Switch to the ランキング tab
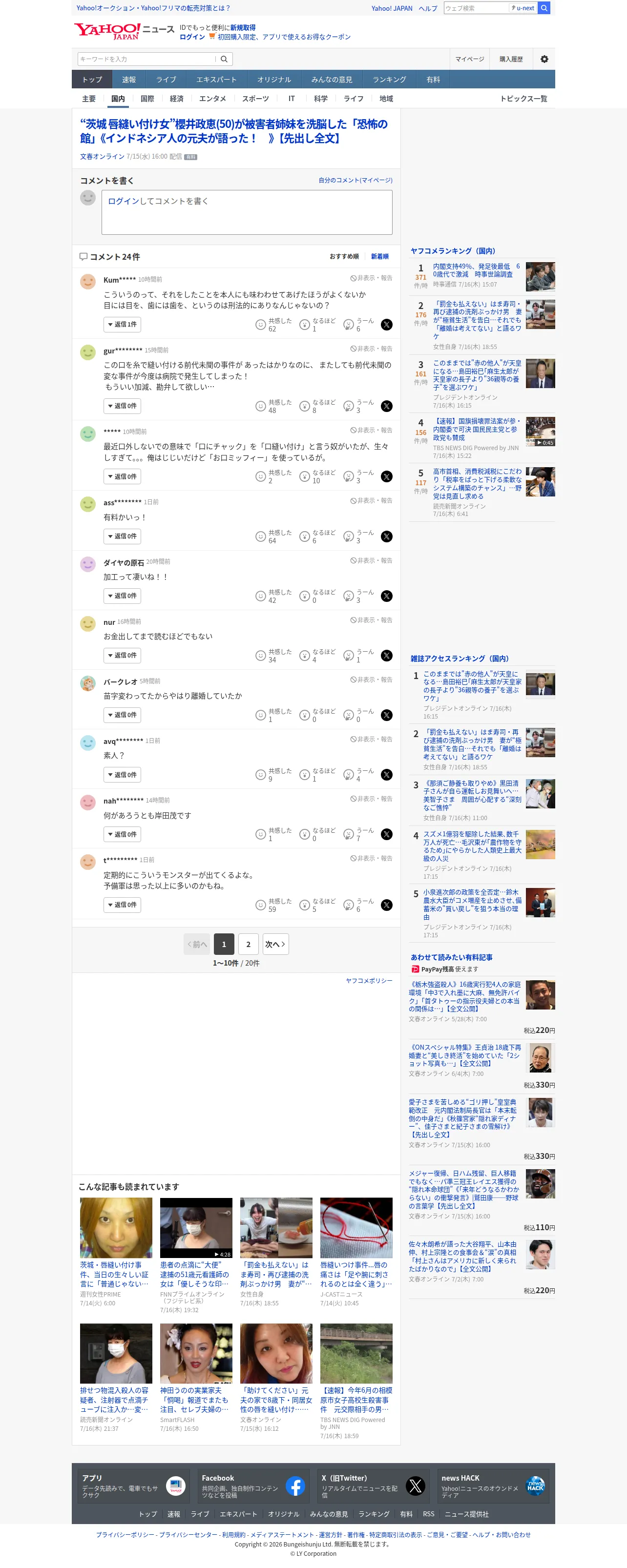 (389, 80)
